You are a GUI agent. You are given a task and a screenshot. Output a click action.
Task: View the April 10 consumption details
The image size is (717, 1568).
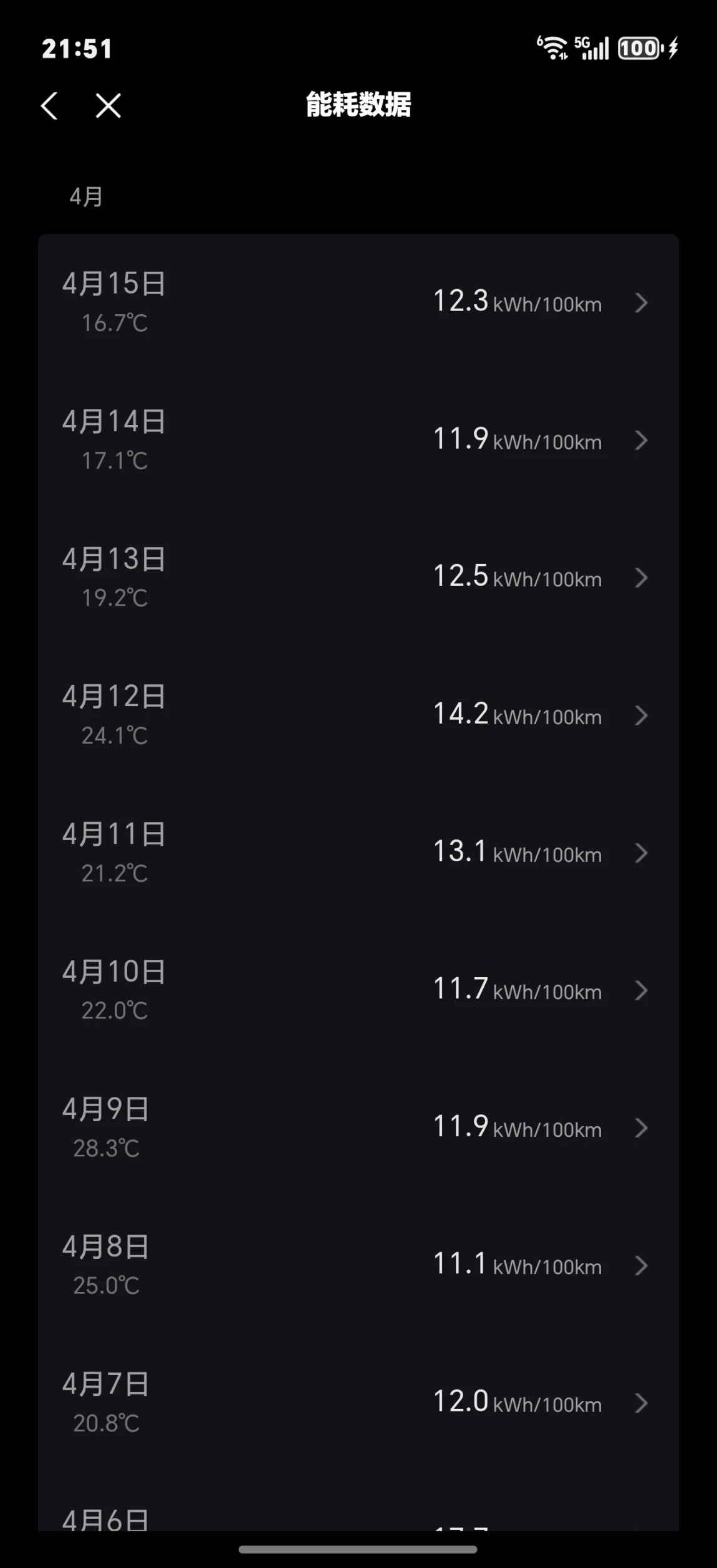(x=358, y=990)
